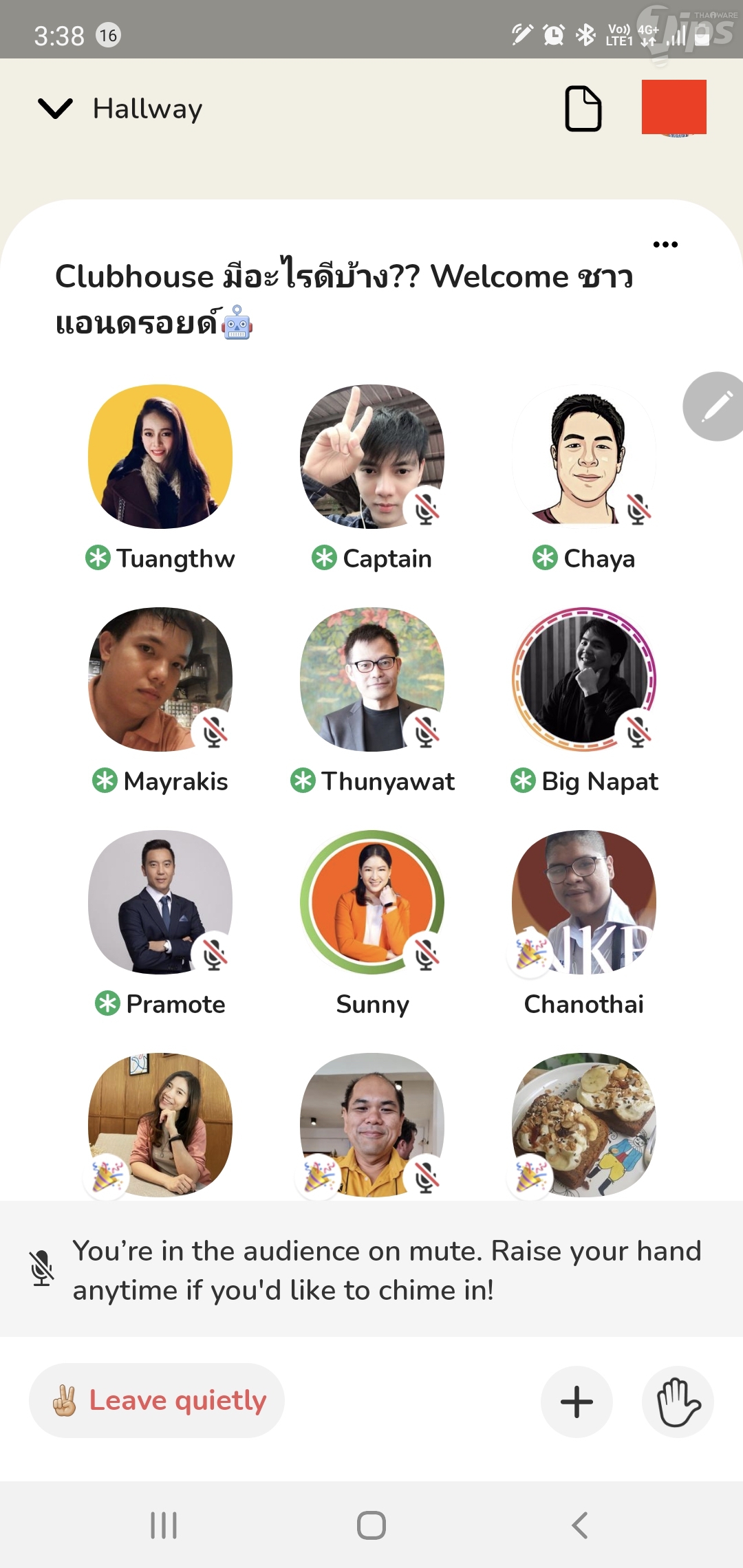View Chanothai's profile
Screen dimensions: 743x1568
pos(584,902)
